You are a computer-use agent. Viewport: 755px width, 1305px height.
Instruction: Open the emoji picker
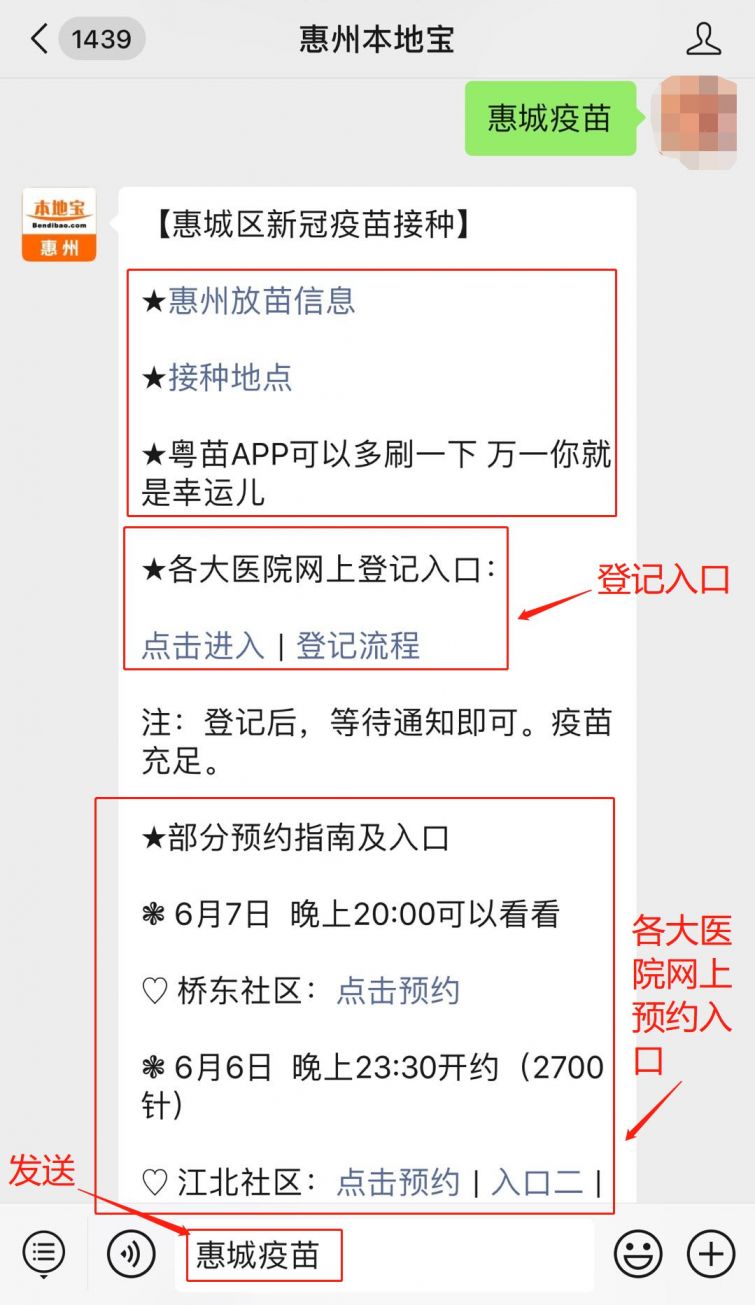click(x=638, y=1254)
